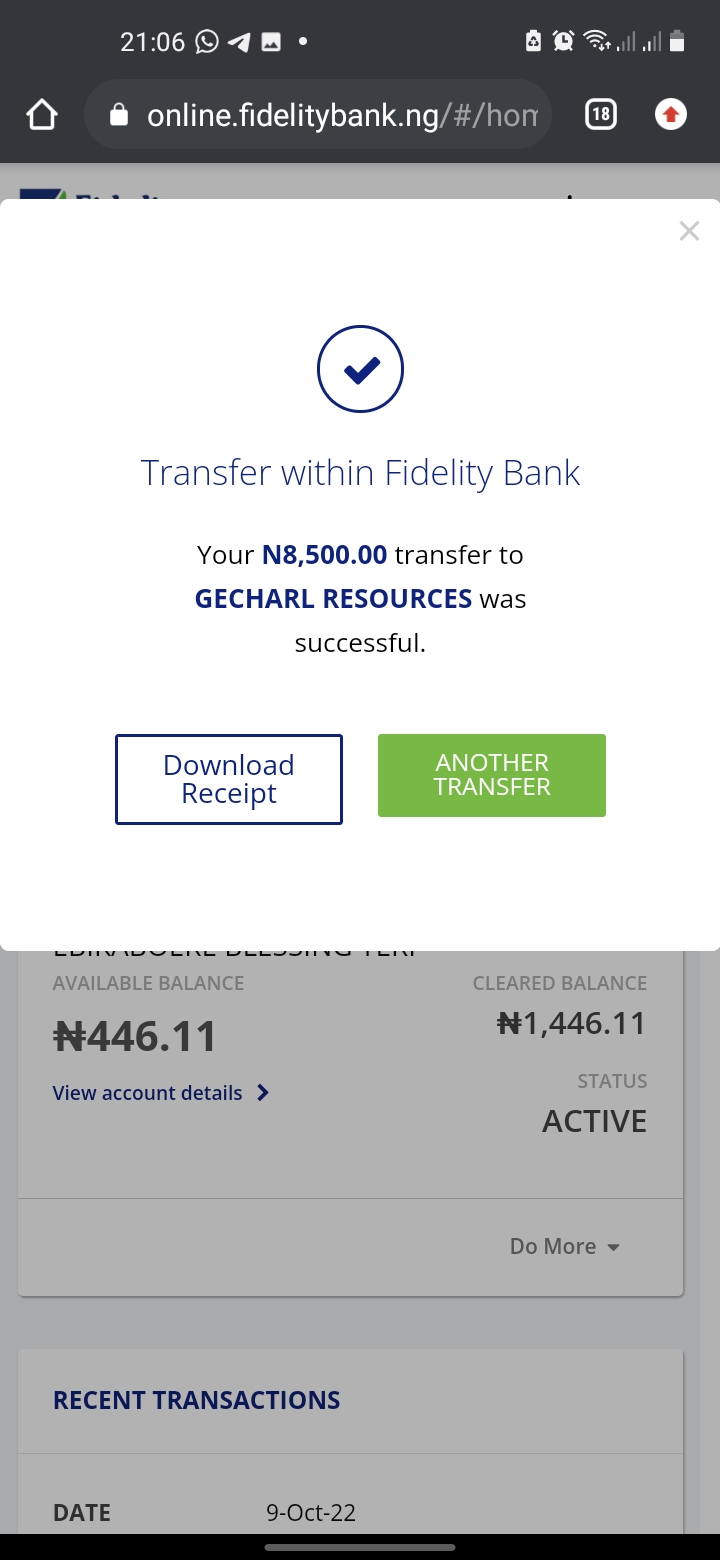Start another transfer

[x=492, y=775]
